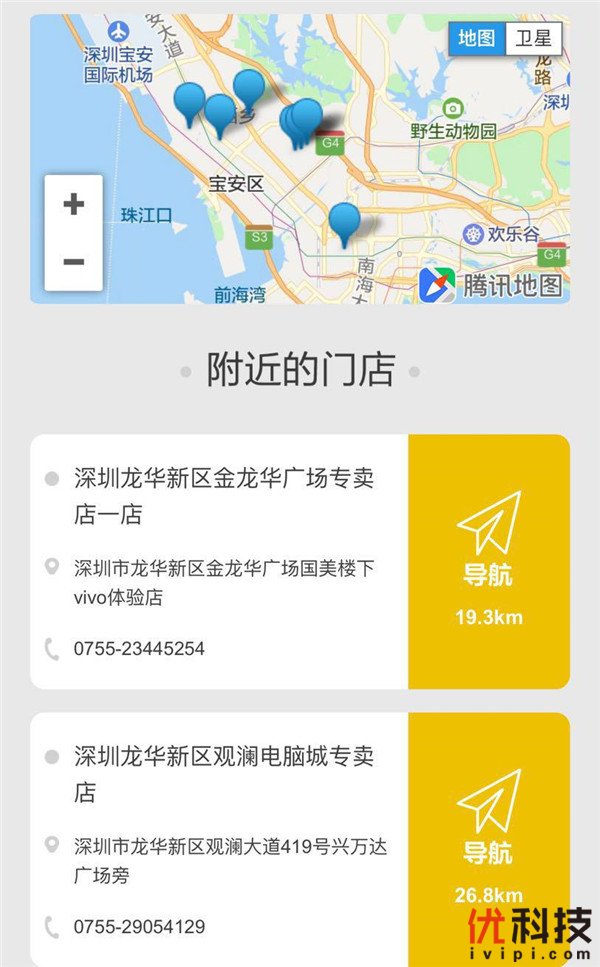This screenshot has height=967, width=600.
Task: Navigate to 观澜电脑城专卖店 (26.8km)
Action: 489,838
